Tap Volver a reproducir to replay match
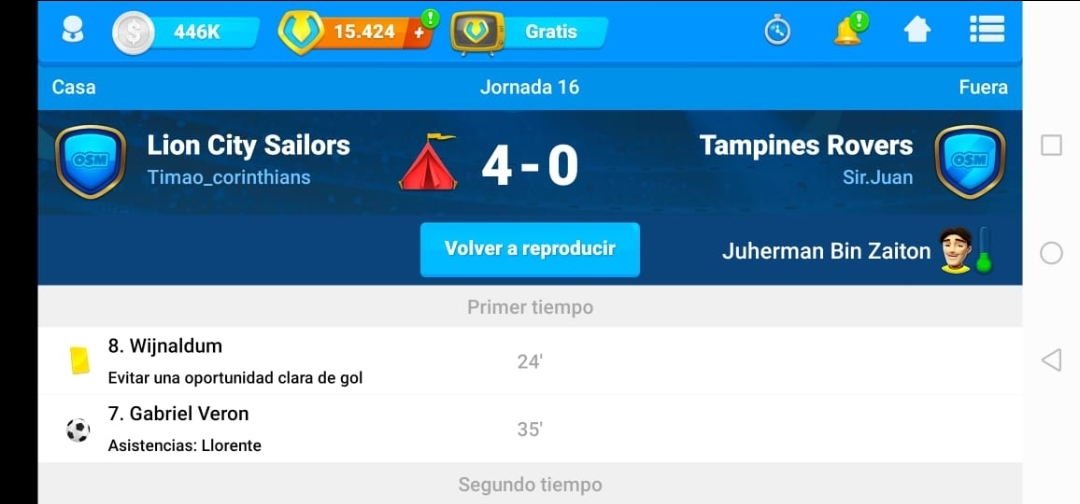Image resolution: width=1080 pixels, height=504 pixels. pyautogui.click(x=530, y=249)
